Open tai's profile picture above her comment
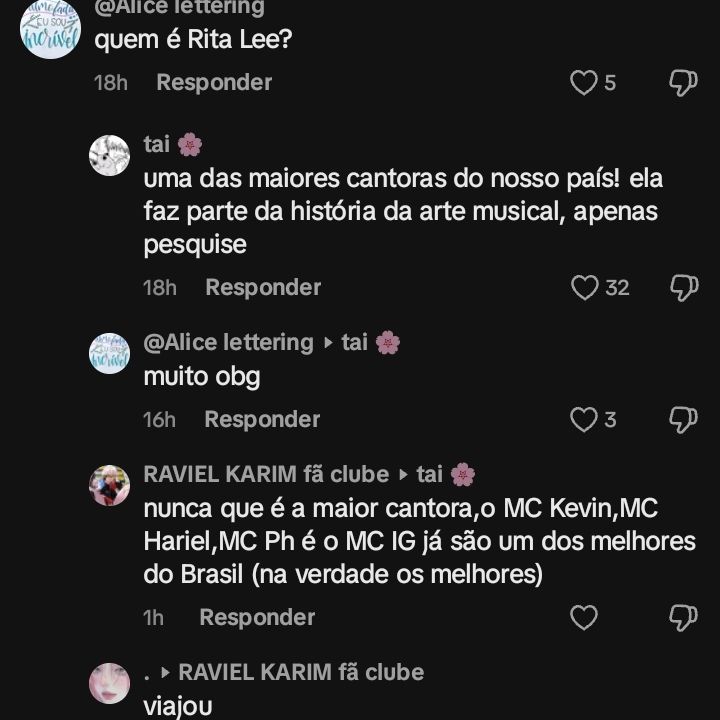Screen dimensions: 720x720 tap(110, 156)
